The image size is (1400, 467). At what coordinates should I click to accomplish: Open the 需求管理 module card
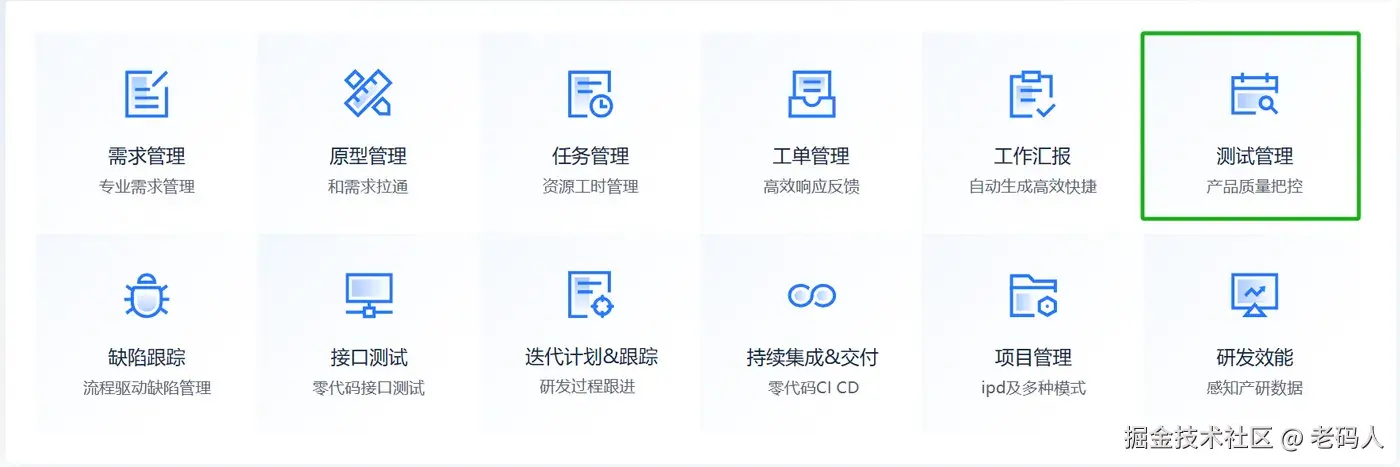point(146,132)
